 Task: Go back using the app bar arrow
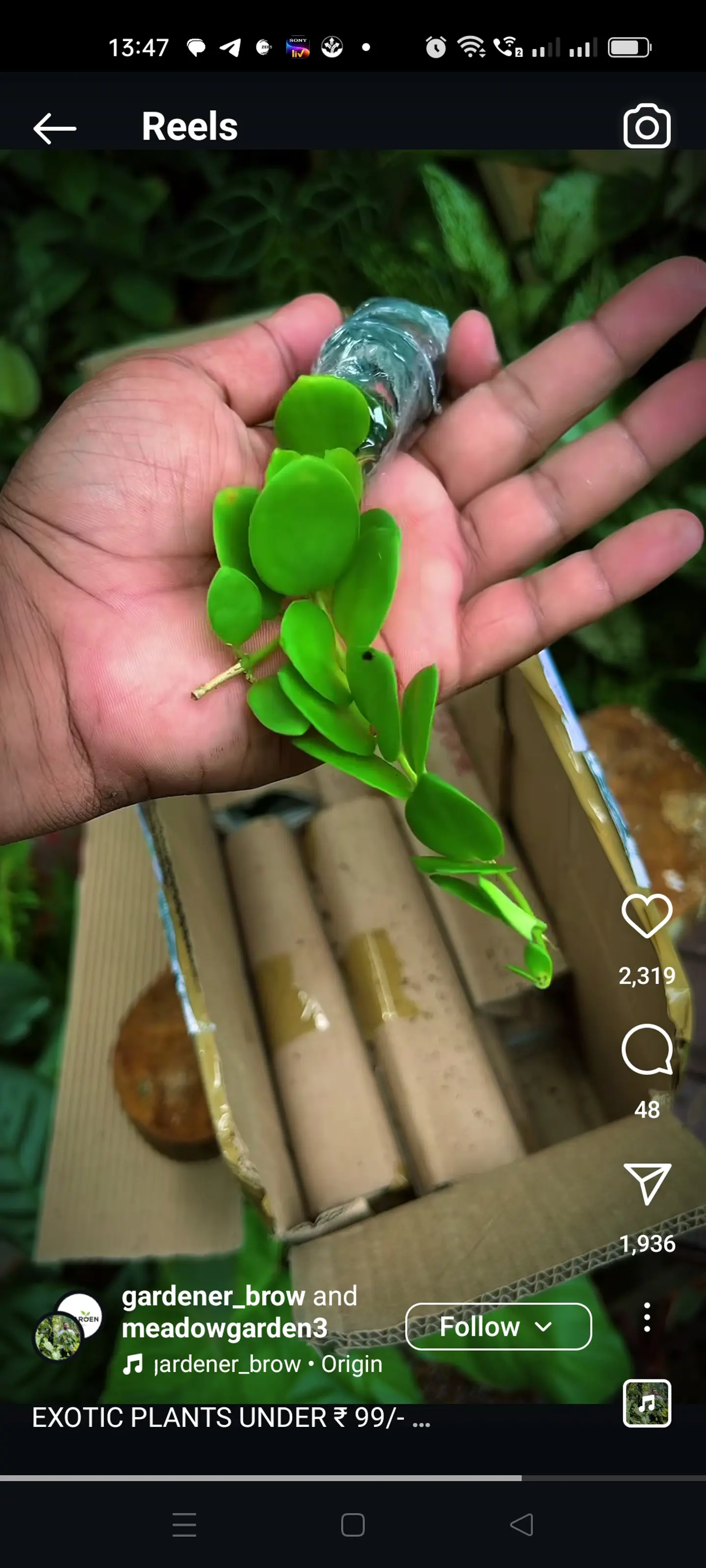pos(55,128)
